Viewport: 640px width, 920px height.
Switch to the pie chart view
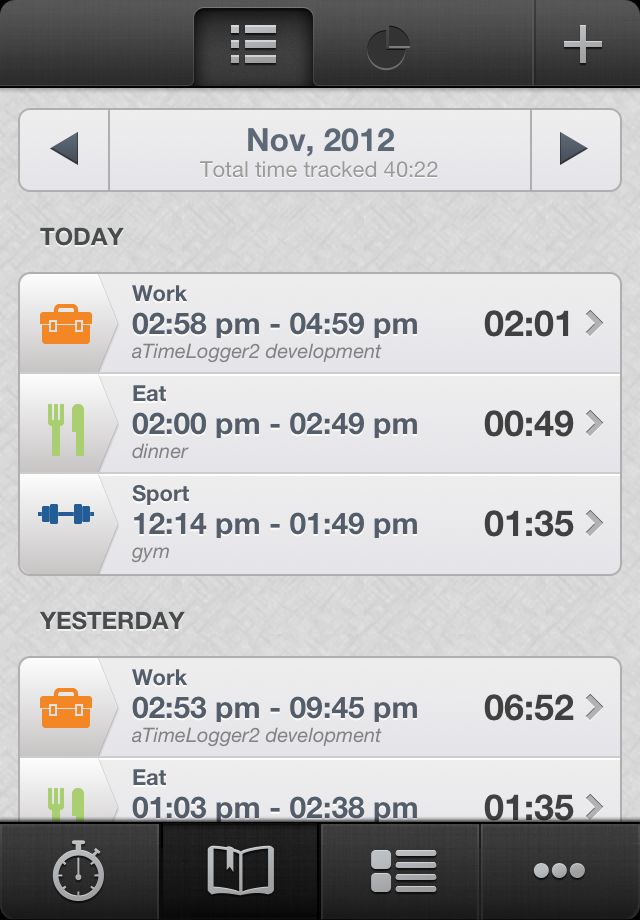point(388,47)
